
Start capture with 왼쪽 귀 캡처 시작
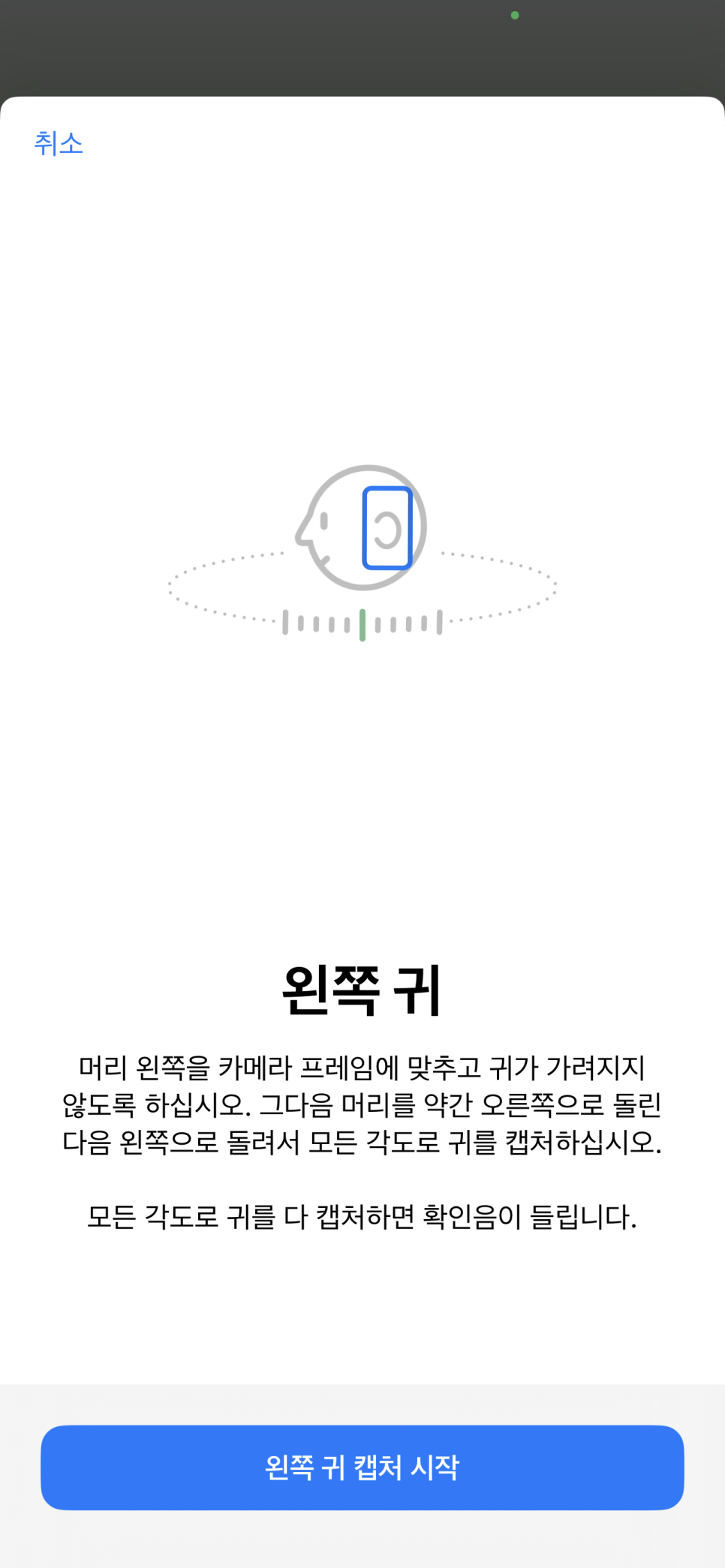pyautogui.click(x=362, y=1467)
